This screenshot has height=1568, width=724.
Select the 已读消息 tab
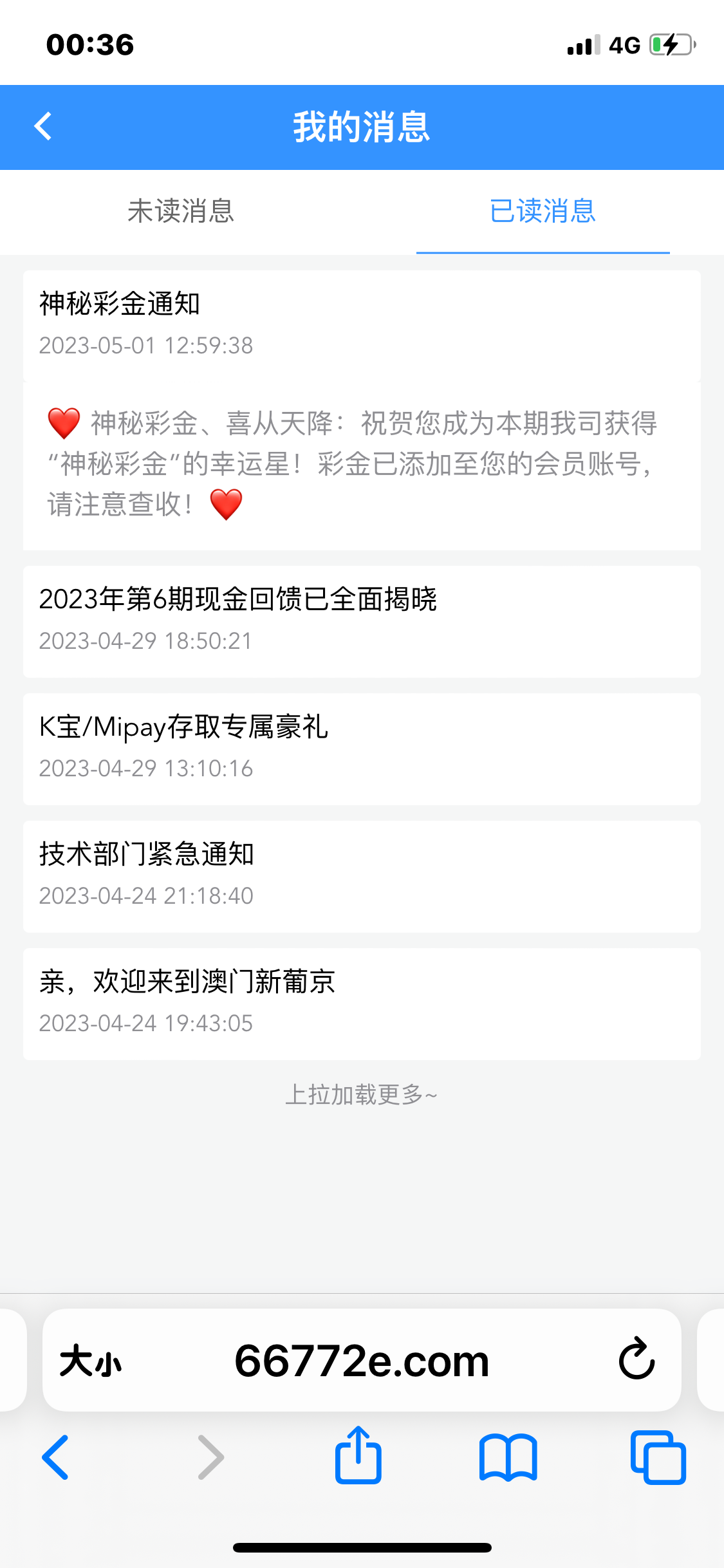point(543,211)
